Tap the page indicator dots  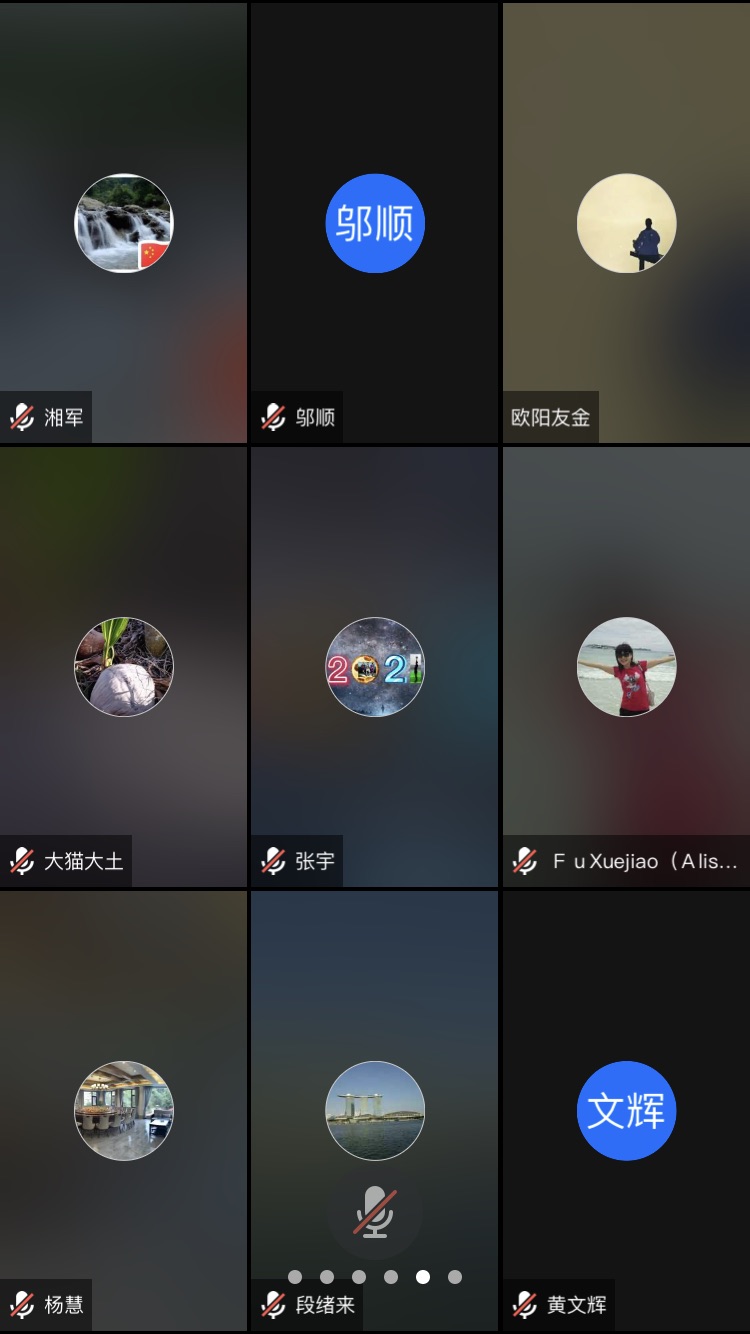375,1277
